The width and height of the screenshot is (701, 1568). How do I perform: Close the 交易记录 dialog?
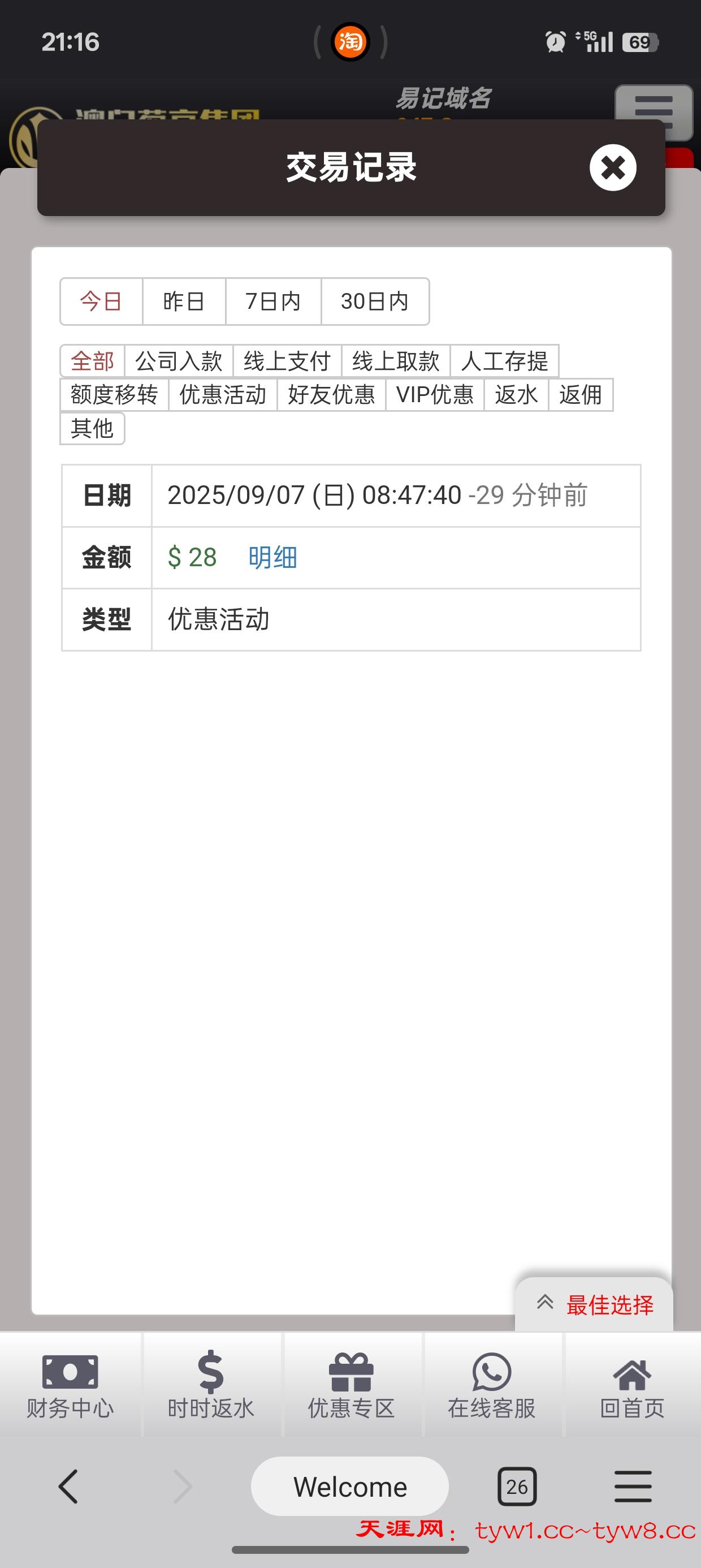click(612, 167)
